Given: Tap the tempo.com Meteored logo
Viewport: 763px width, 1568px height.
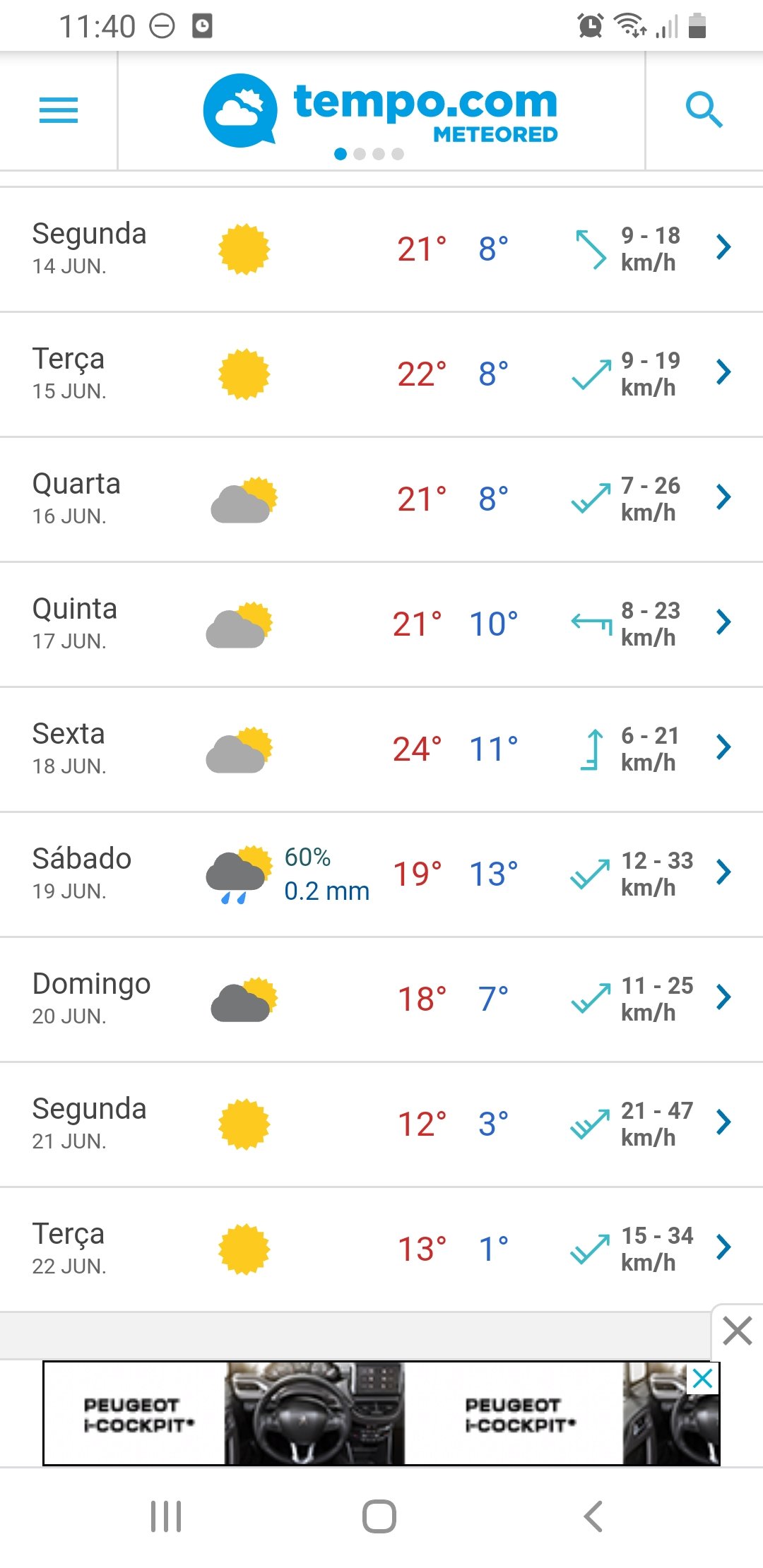Looking at the screenshot, I should coord(381,110).
